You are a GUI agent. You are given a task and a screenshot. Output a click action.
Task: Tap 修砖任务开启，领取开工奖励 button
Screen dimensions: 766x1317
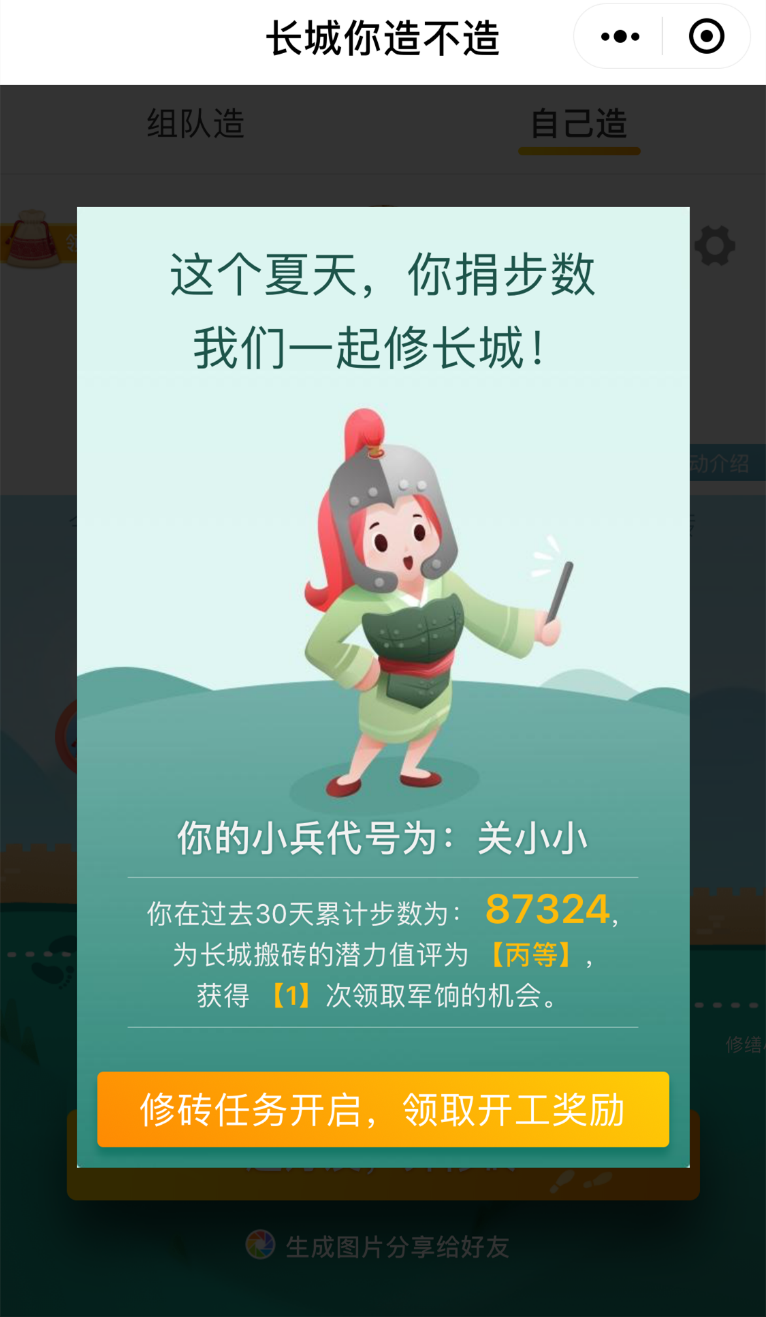click(382, 1109)
